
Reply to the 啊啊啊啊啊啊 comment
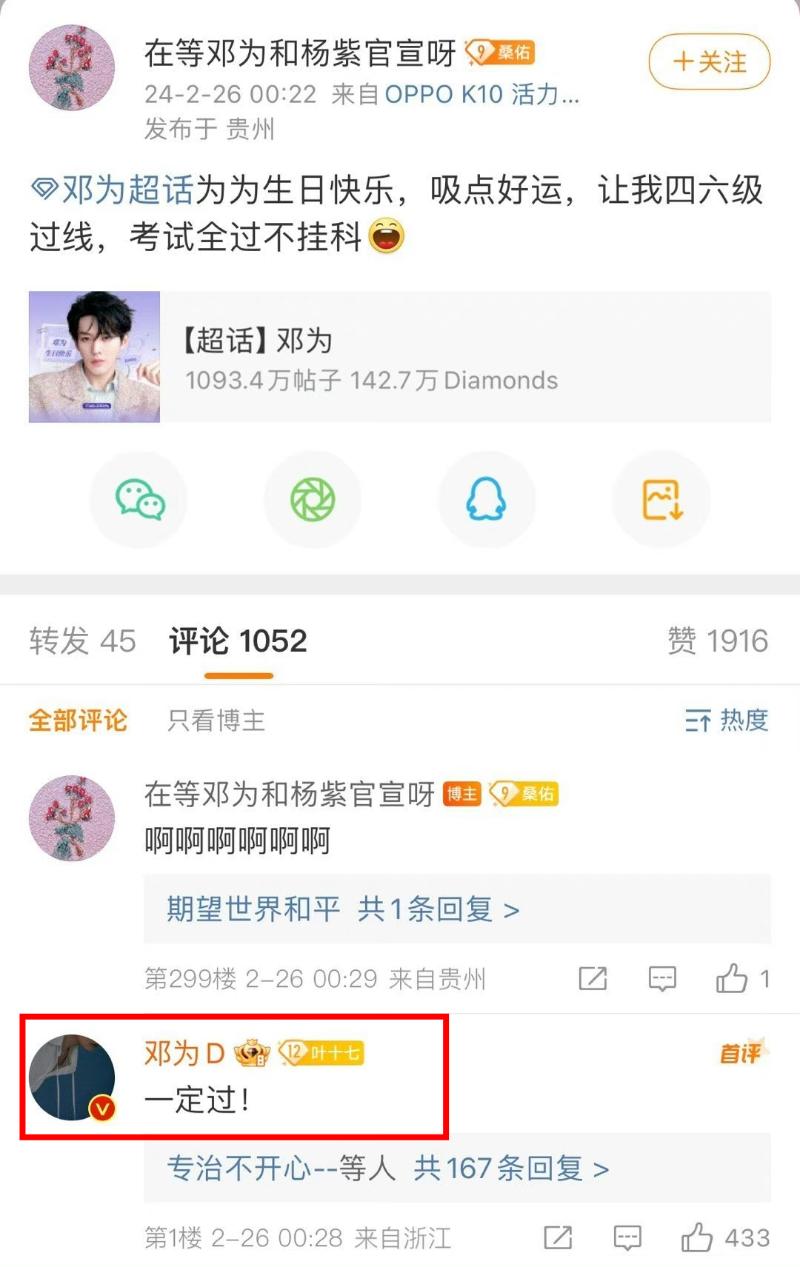pyautogui.click(x=662, y=978)
